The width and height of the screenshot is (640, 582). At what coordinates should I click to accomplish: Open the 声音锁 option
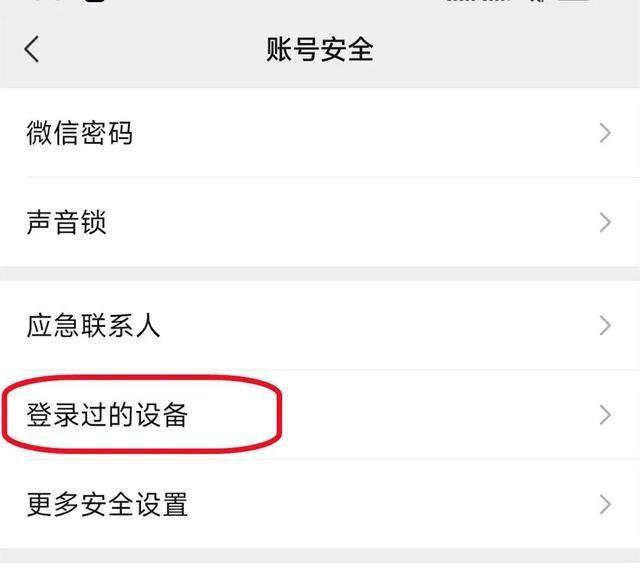[x=320, y=222]
